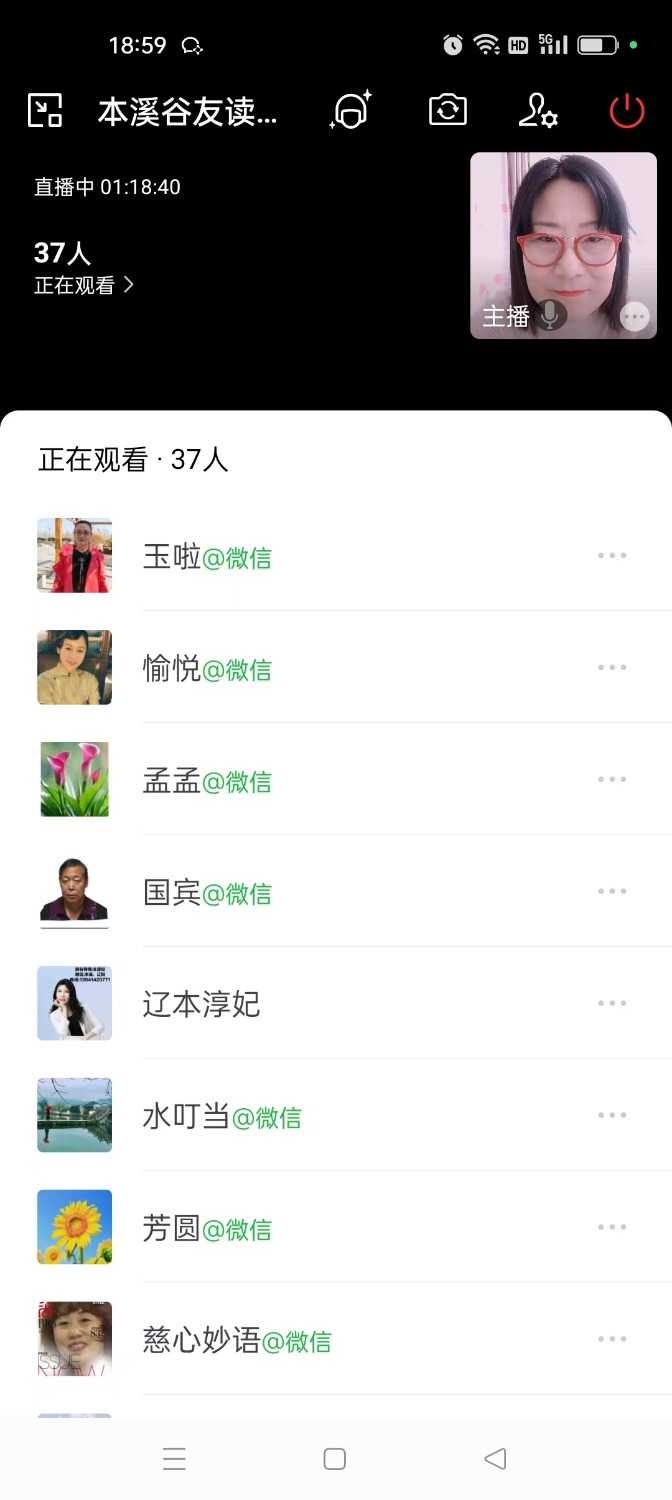Open more options for 芳圆

(x=612, y=1228)
